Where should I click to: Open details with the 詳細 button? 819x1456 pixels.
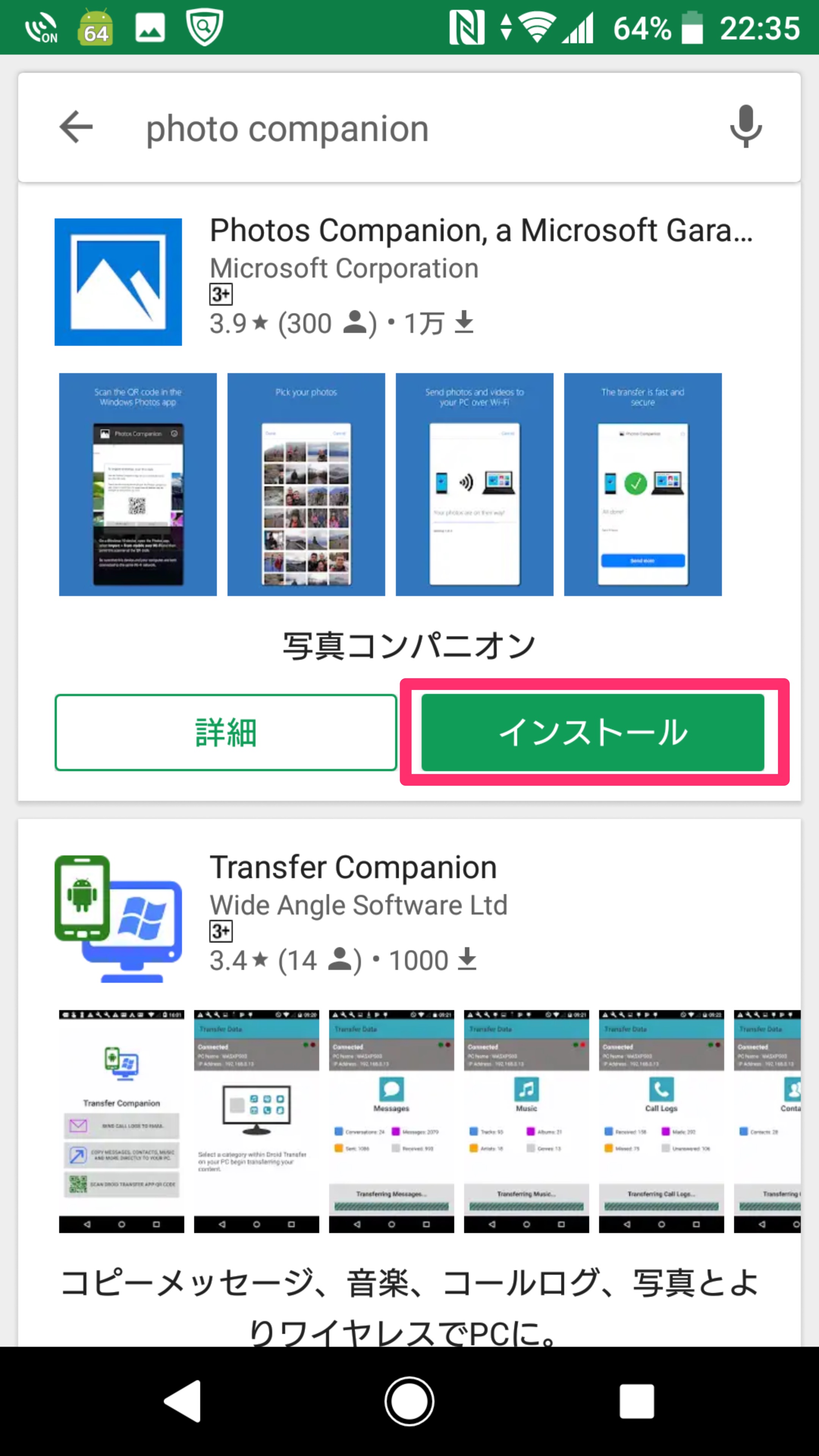coord(226,732)
